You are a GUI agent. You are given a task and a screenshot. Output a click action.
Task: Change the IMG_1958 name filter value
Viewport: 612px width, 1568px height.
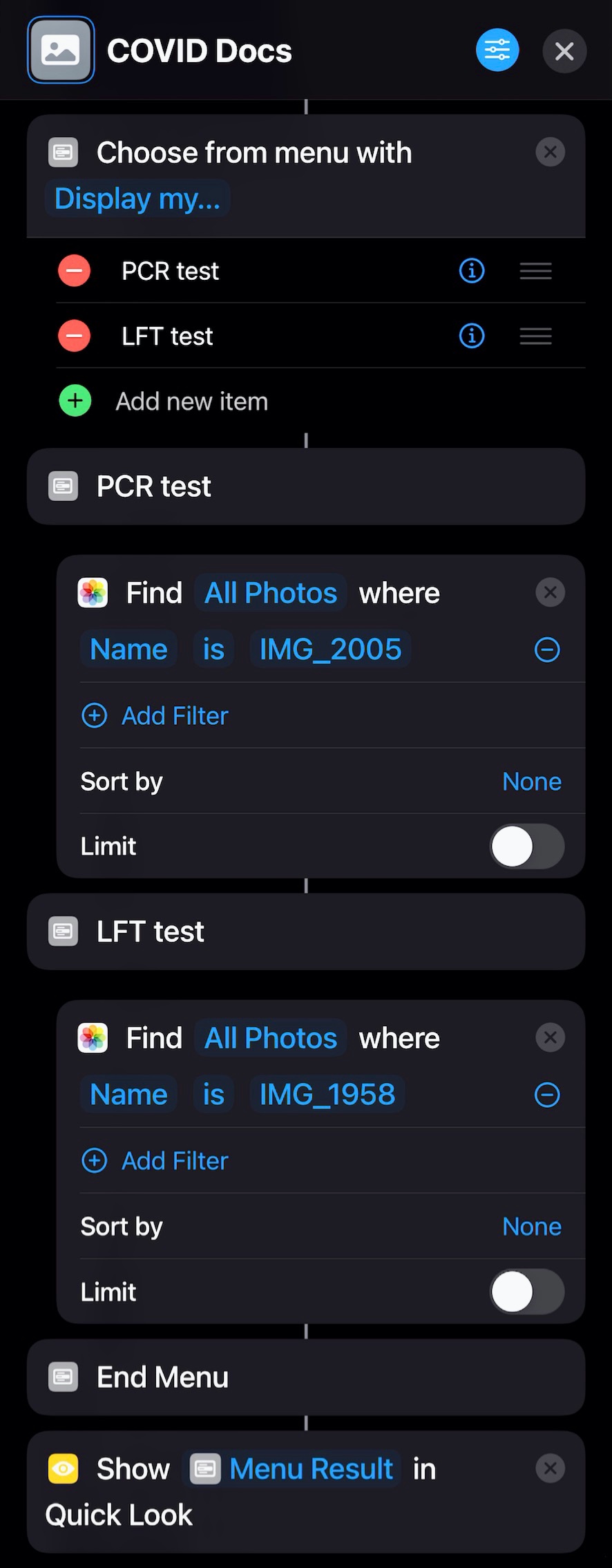327,1095
